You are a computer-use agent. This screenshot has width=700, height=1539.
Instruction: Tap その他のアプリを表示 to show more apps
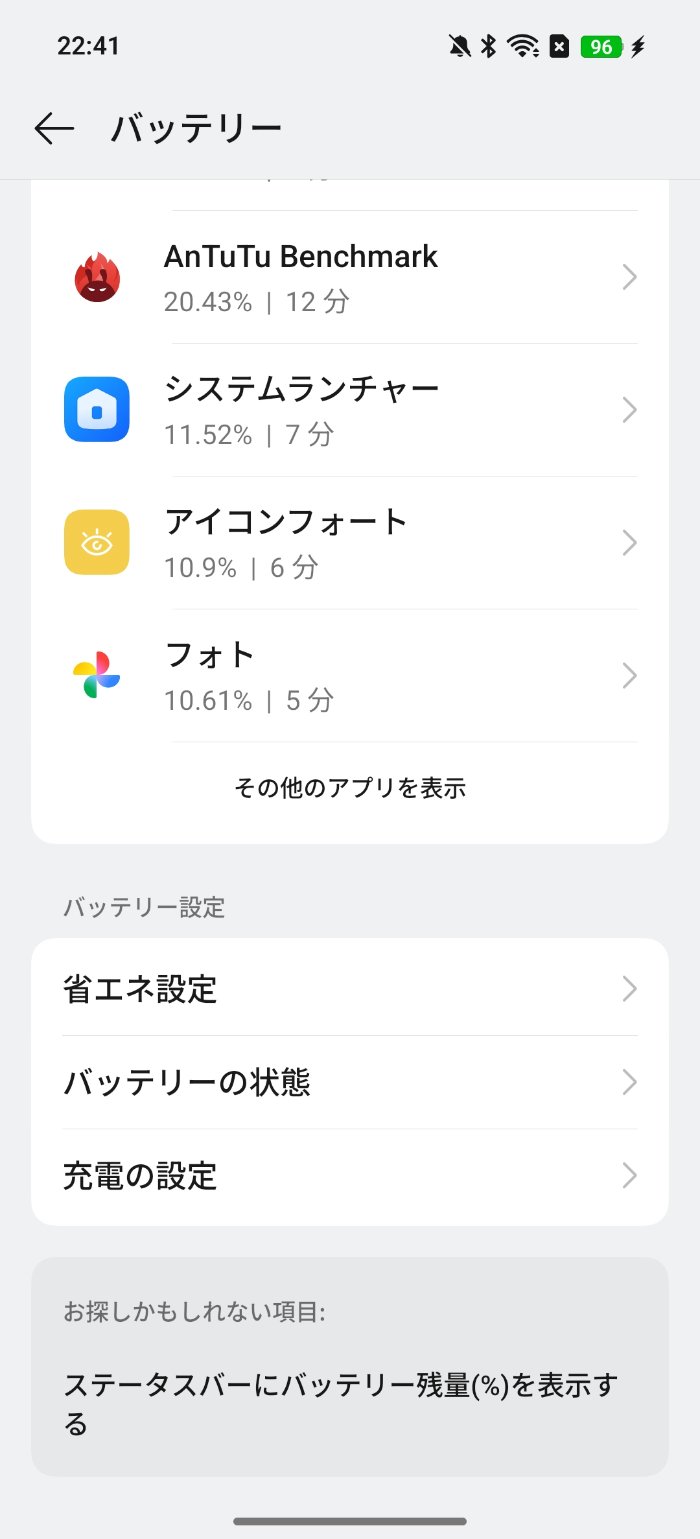tap(350, 788)
